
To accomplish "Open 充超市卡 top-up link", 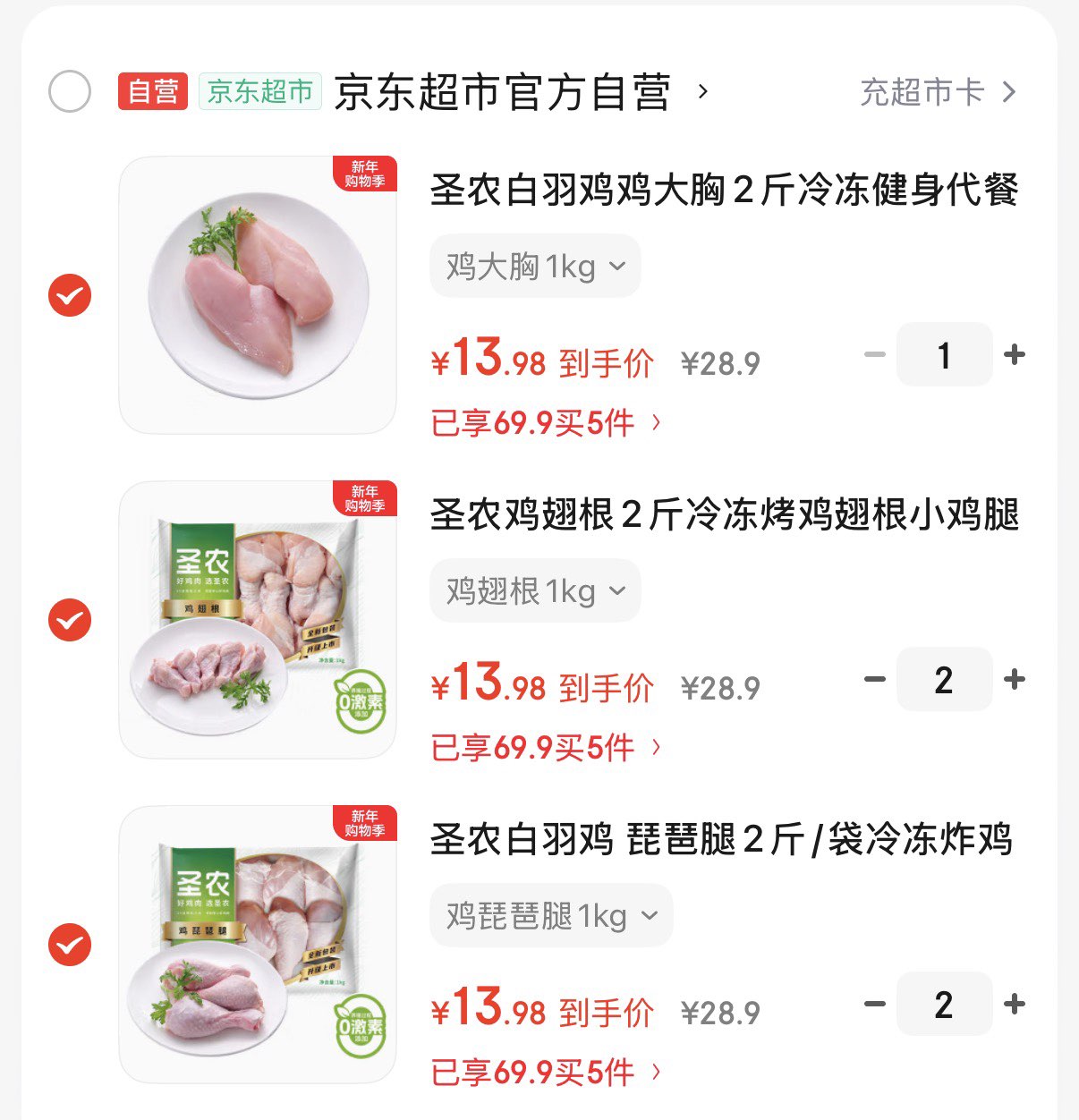I will coord(937,92).
